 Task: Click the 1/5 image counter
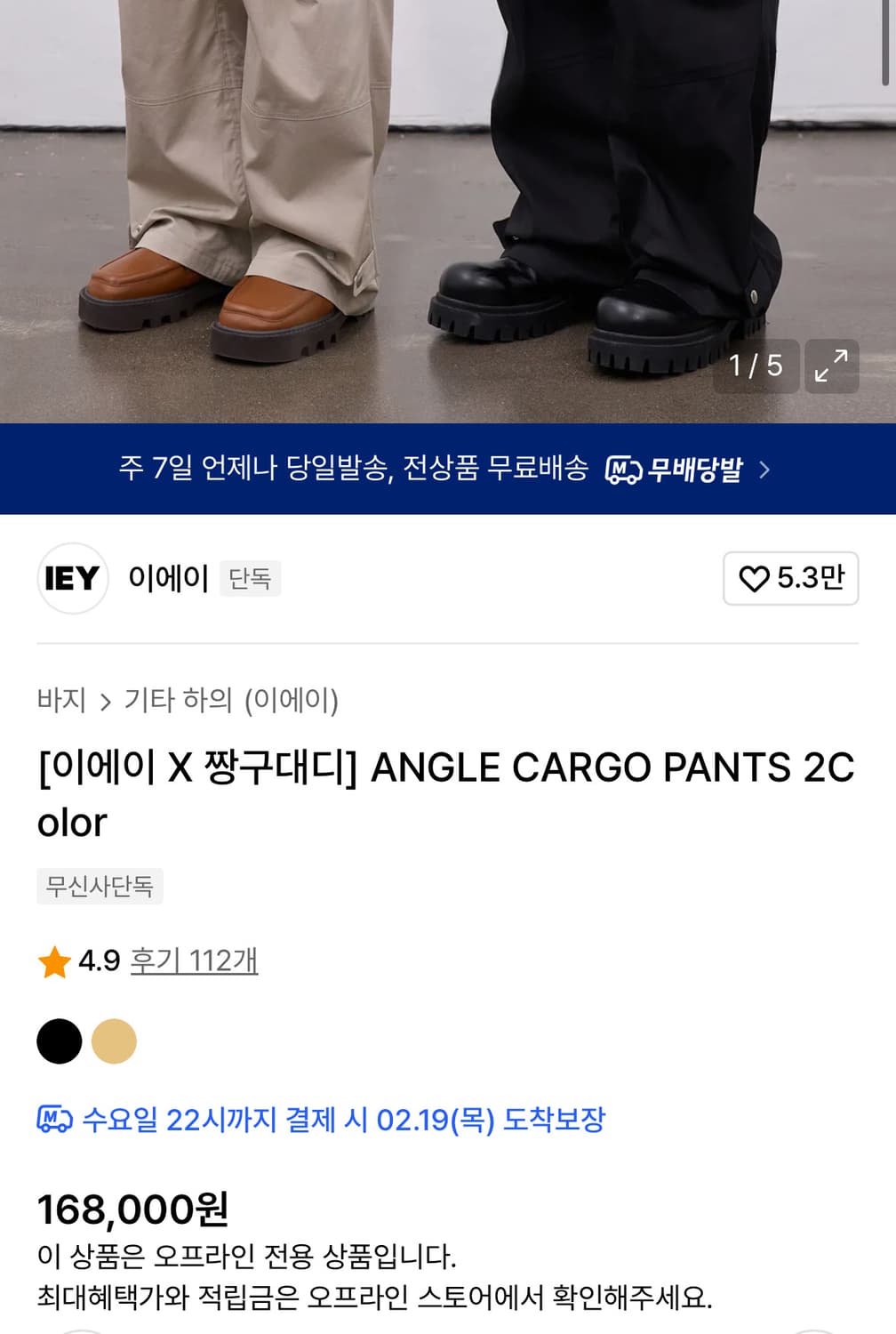point(755,365)
